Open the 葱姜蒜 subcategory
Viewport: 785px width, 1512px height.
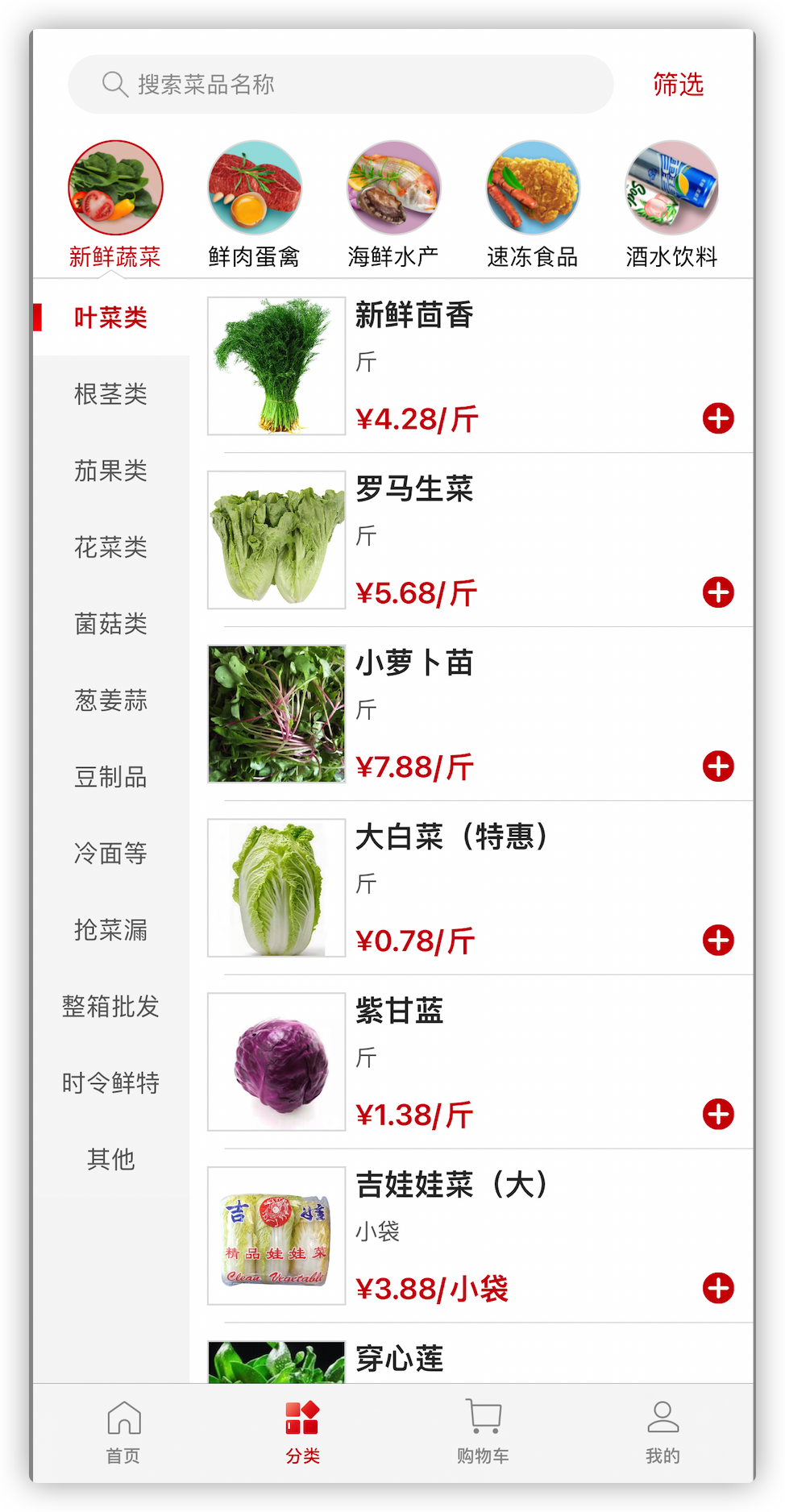(111, 700)
